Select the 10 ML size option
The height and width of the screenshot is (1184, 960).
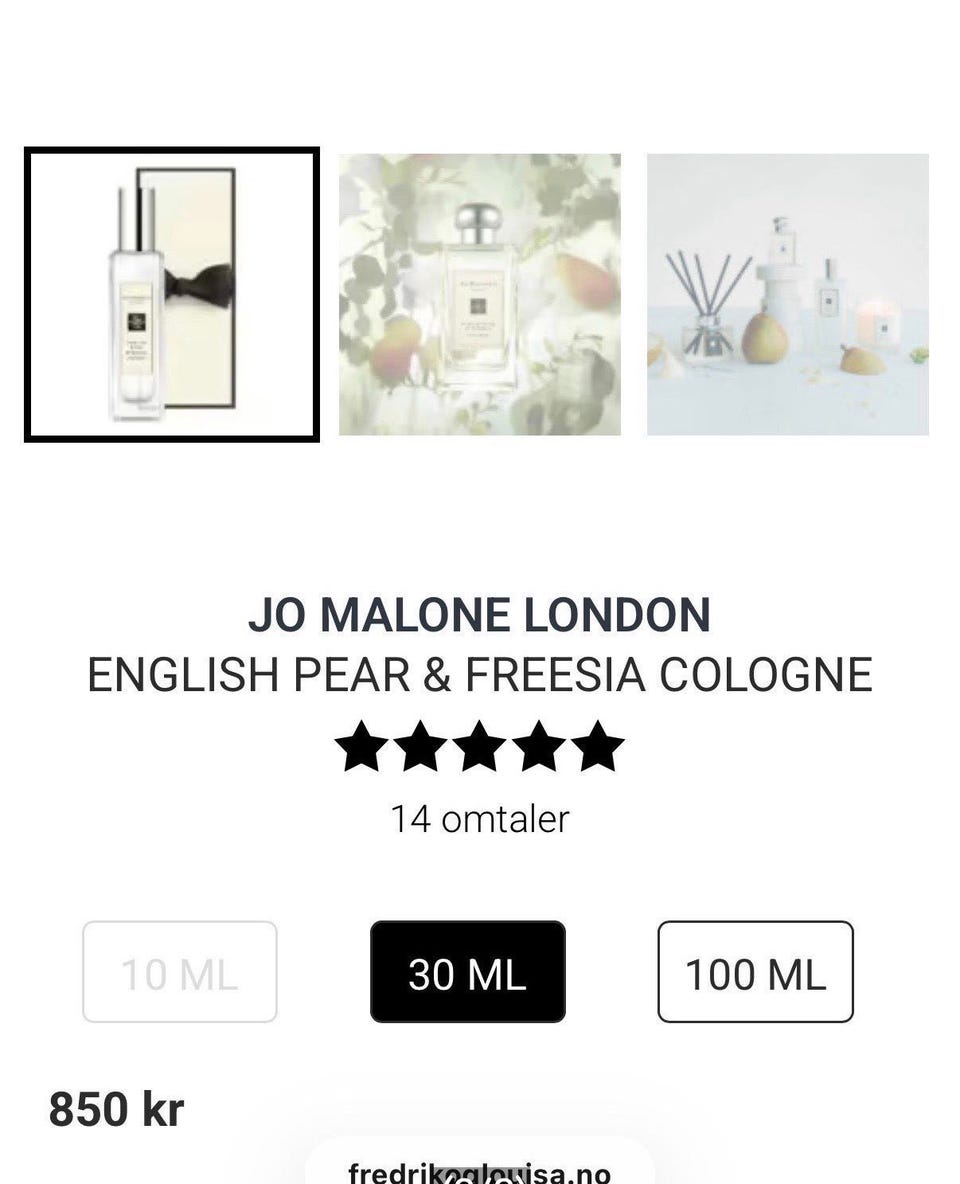[178, 971]
